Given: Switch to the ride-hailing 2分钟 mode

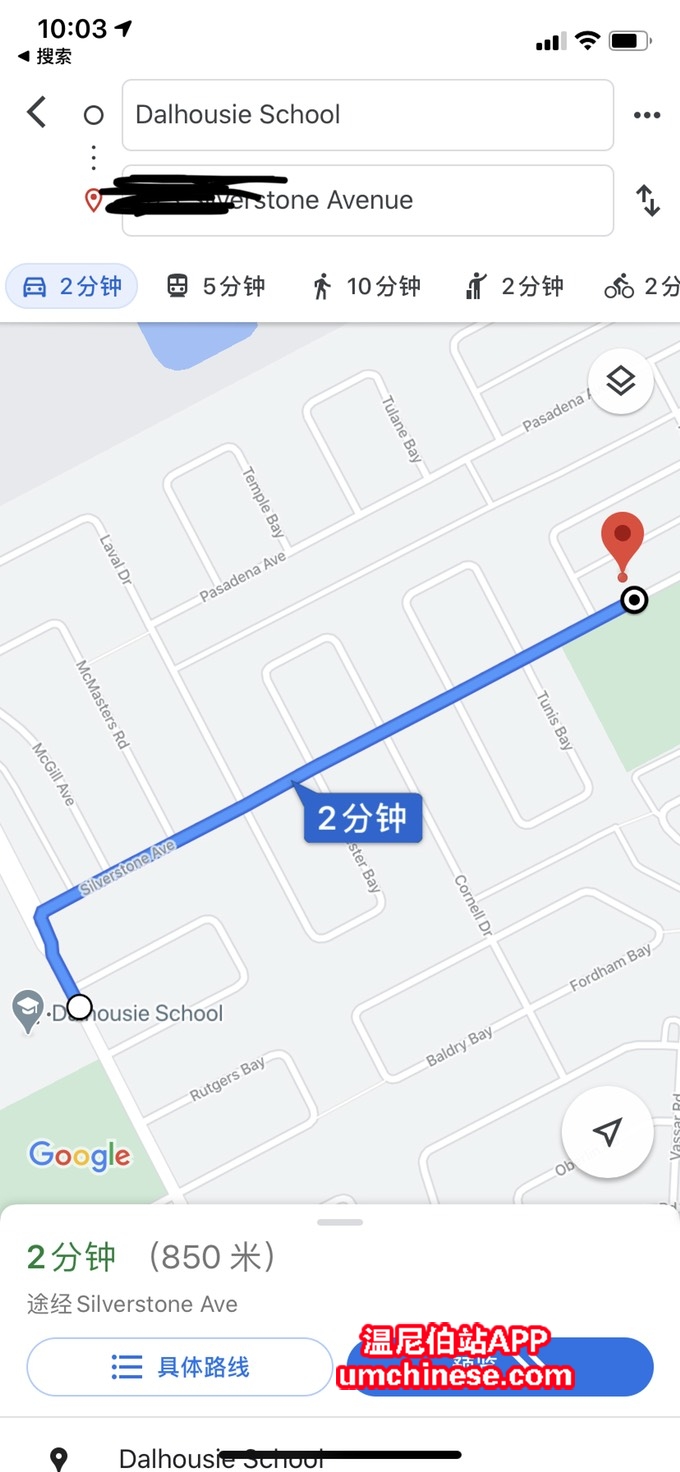Looking at the screenshot, I should [x=515, y=287].
